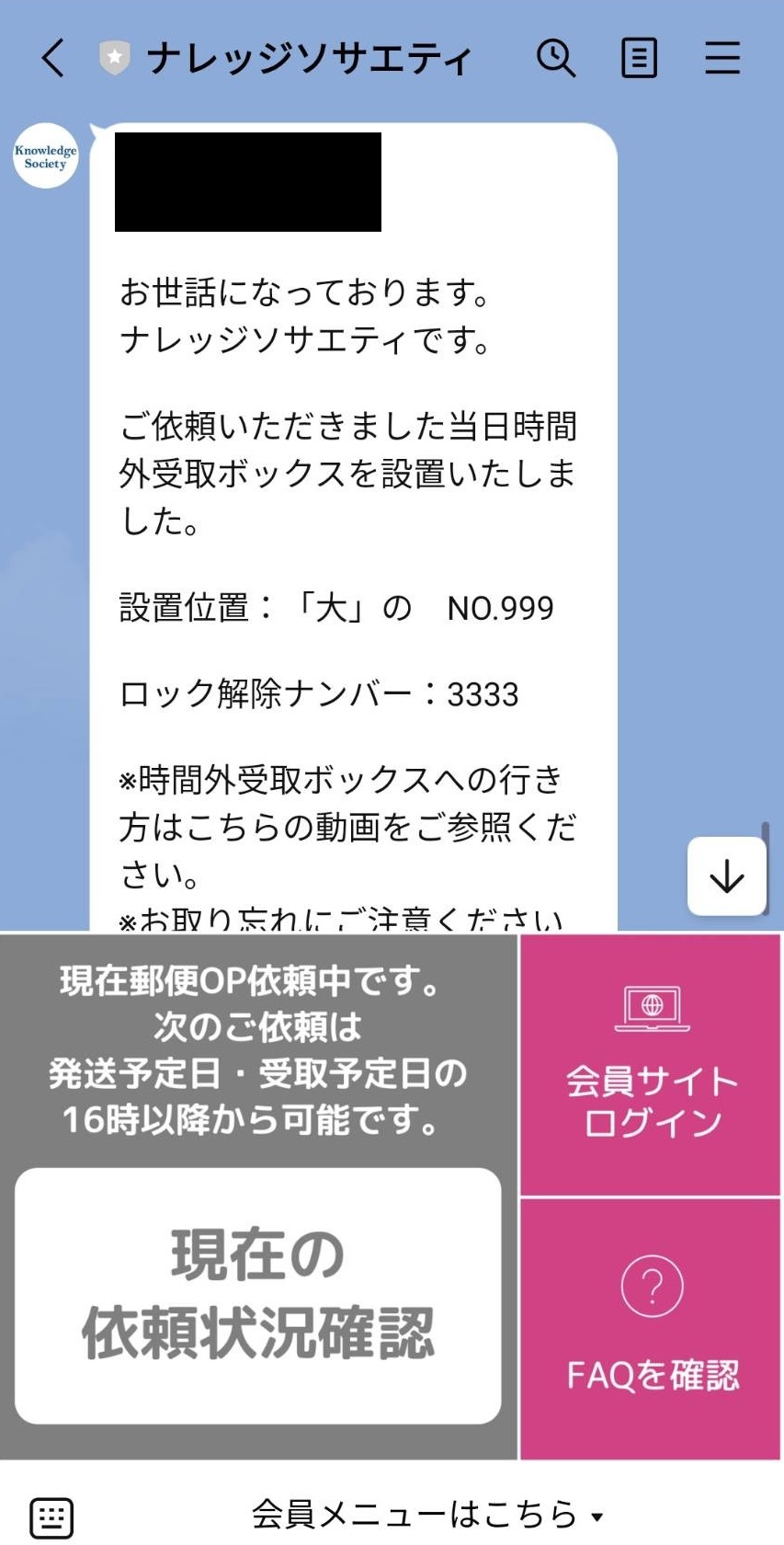784x1545 pixels.
Task: Open the notes list icon
Action: pyautogui.click(x=639, y=58)
